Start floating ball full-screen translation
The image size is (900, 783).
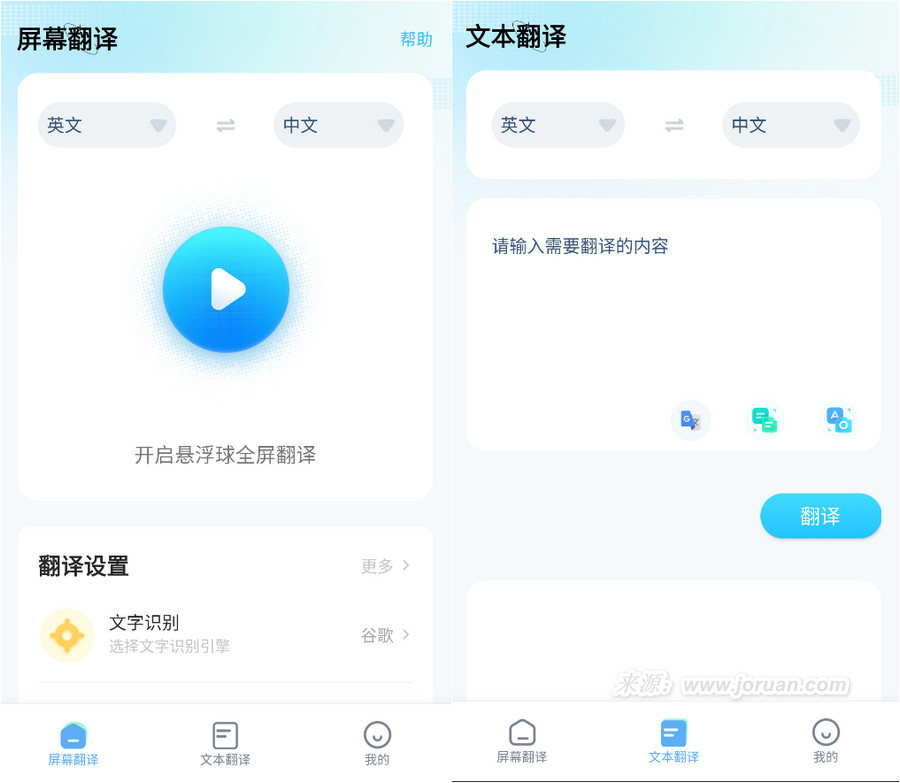226,290
